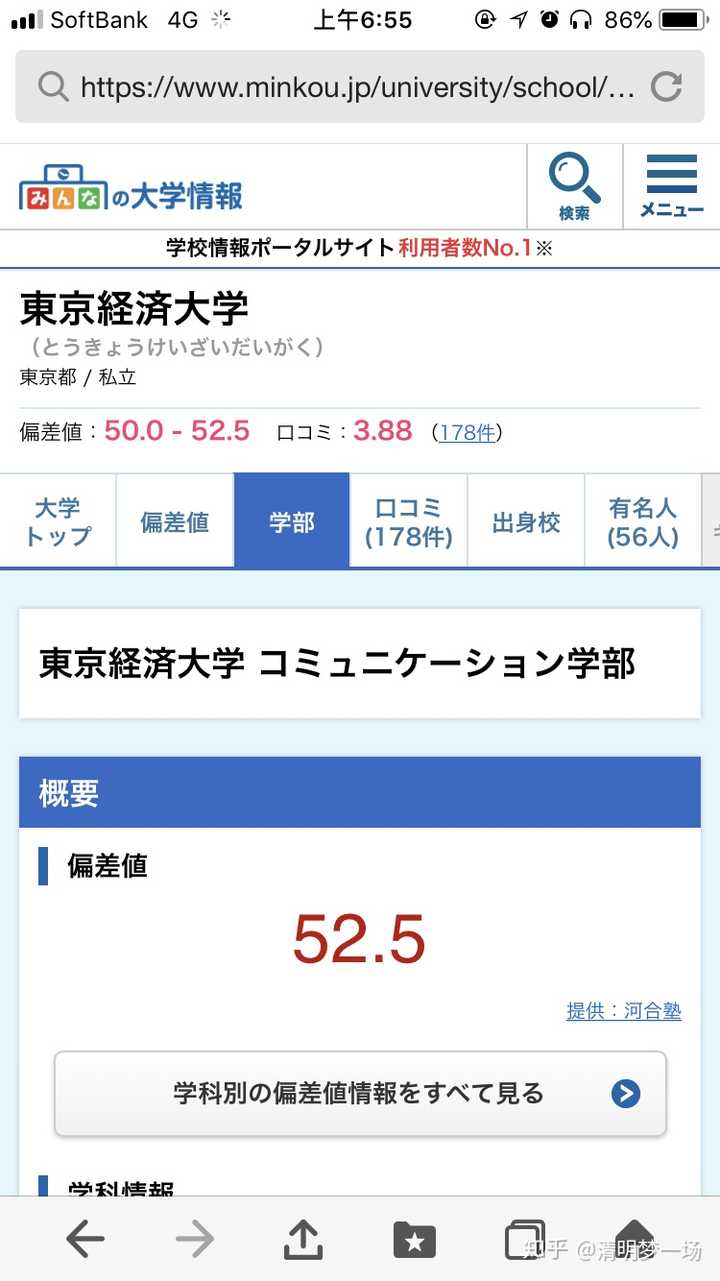
Task: Open the 178件 reviews link
Action: coord(467,433)
